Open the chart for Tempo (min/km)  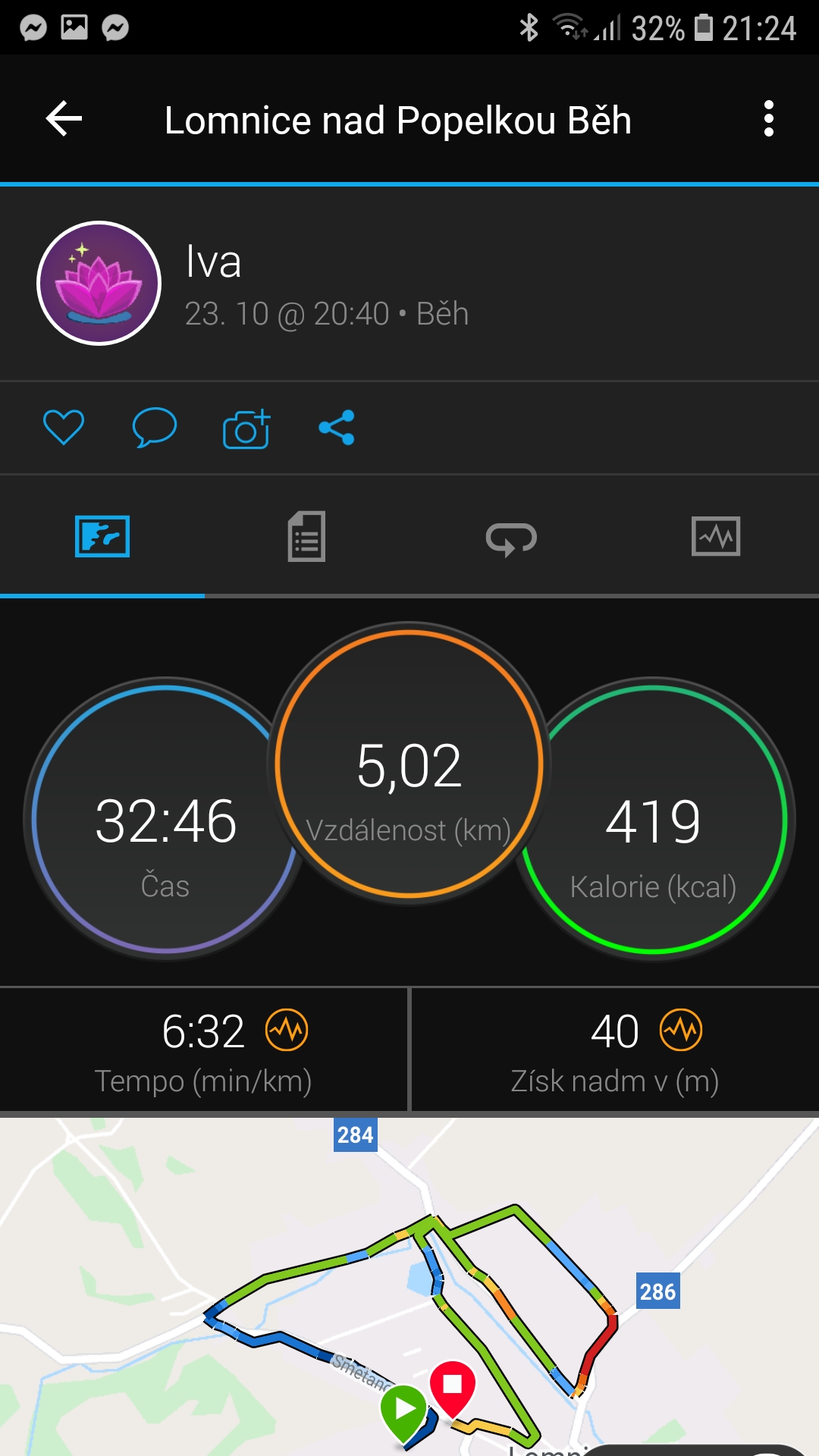coord(287,1030)
